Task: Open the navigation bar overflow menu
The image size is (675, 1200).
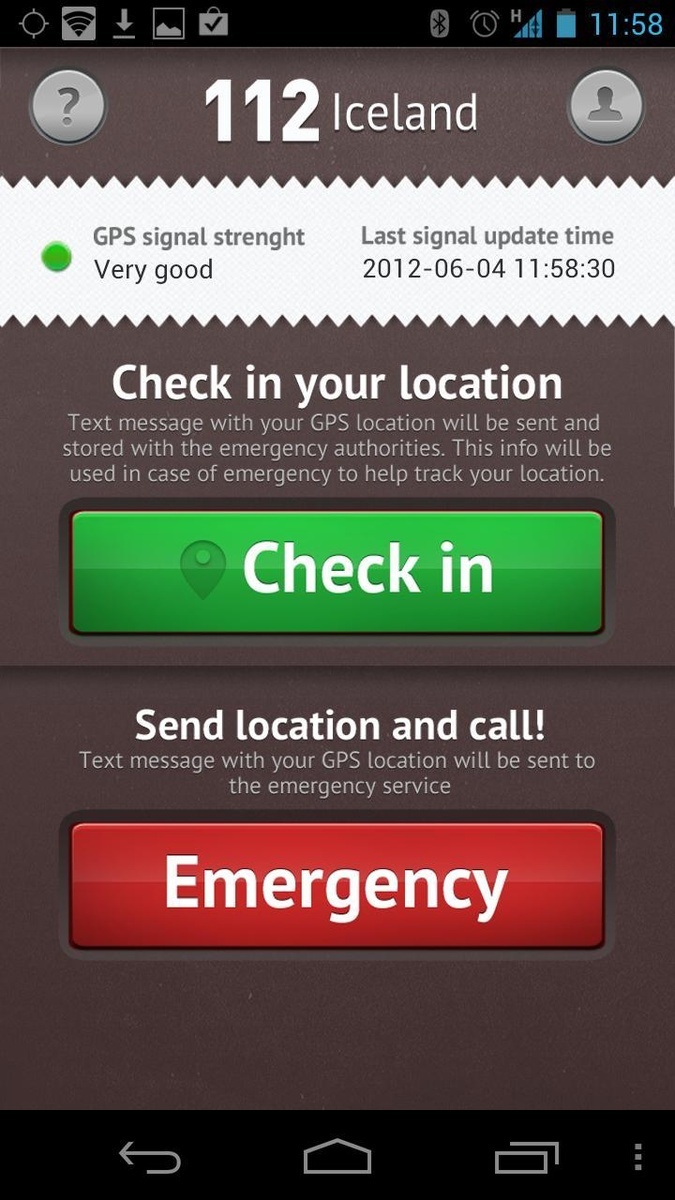Action: coord(638,1157)
